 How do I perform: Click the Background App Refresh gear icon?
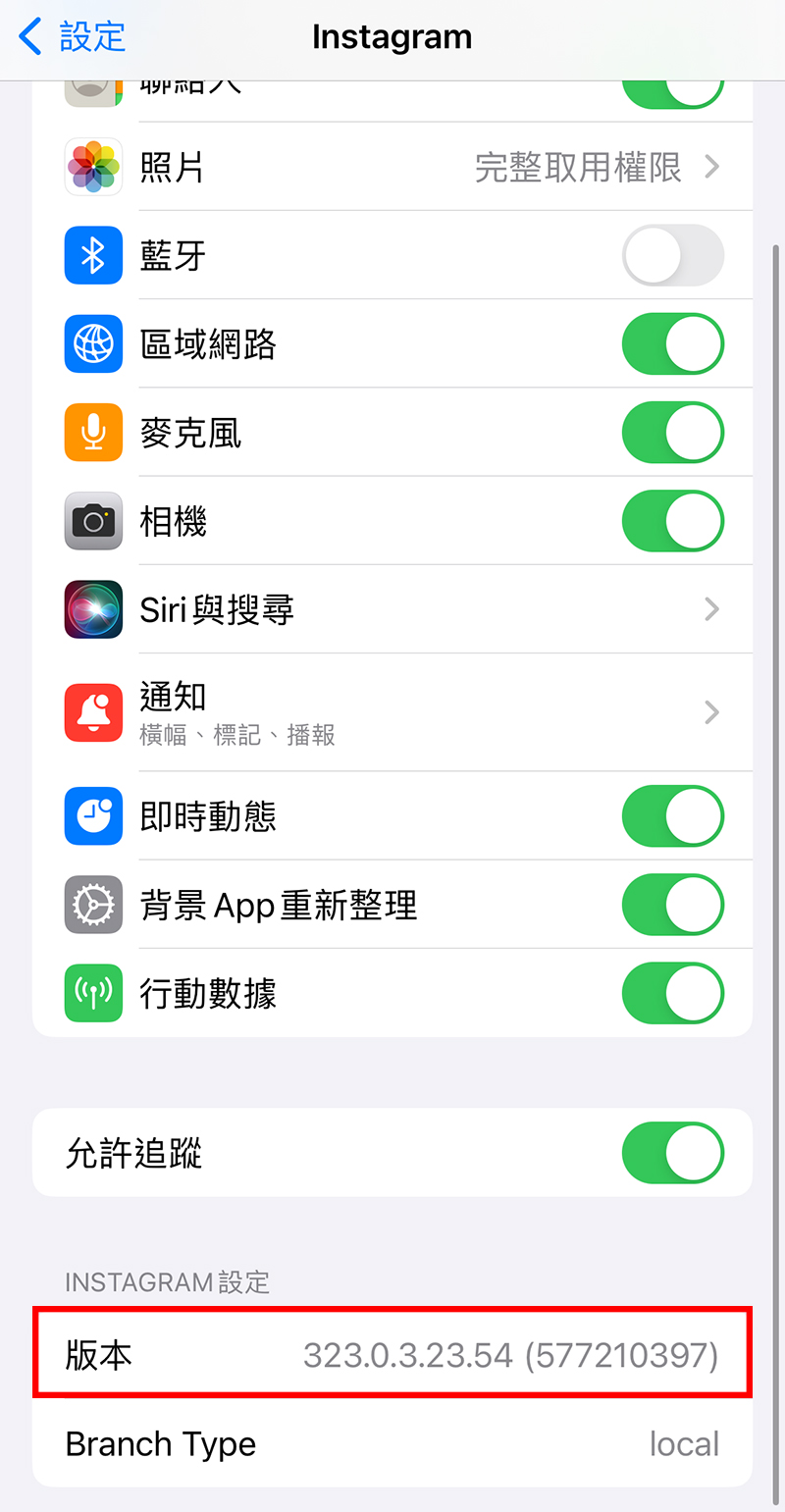click(x=93, y=905)
